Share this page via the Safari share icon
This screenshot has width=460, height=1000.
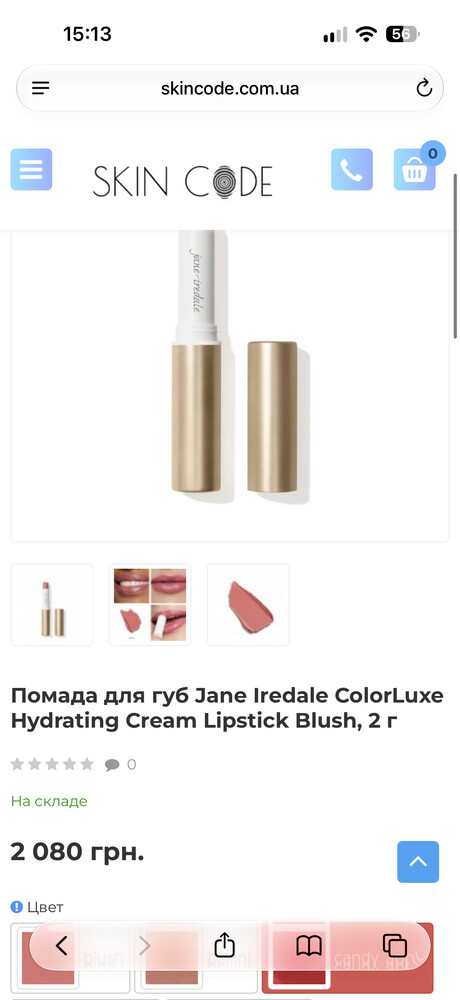pyautogui.click(x=225, y=945)
